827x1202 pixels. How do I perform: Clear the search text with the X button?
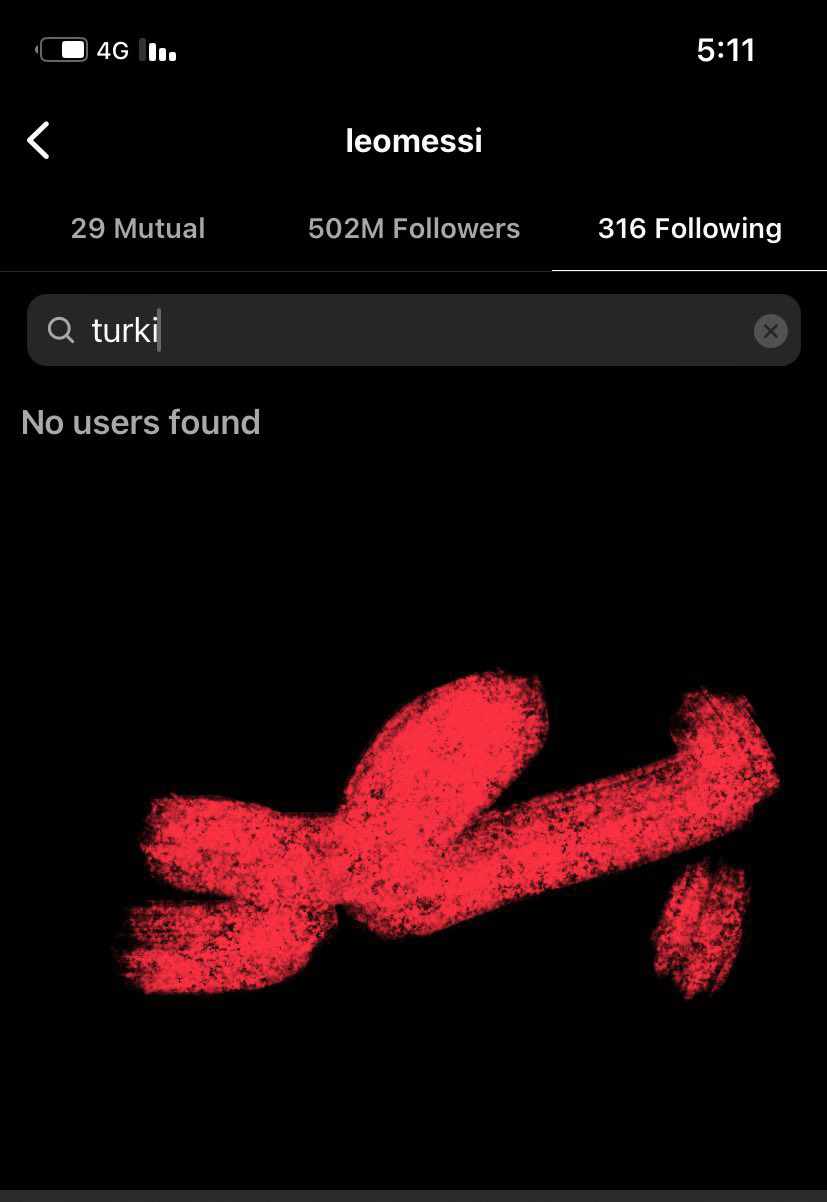(x=770, y=331)
